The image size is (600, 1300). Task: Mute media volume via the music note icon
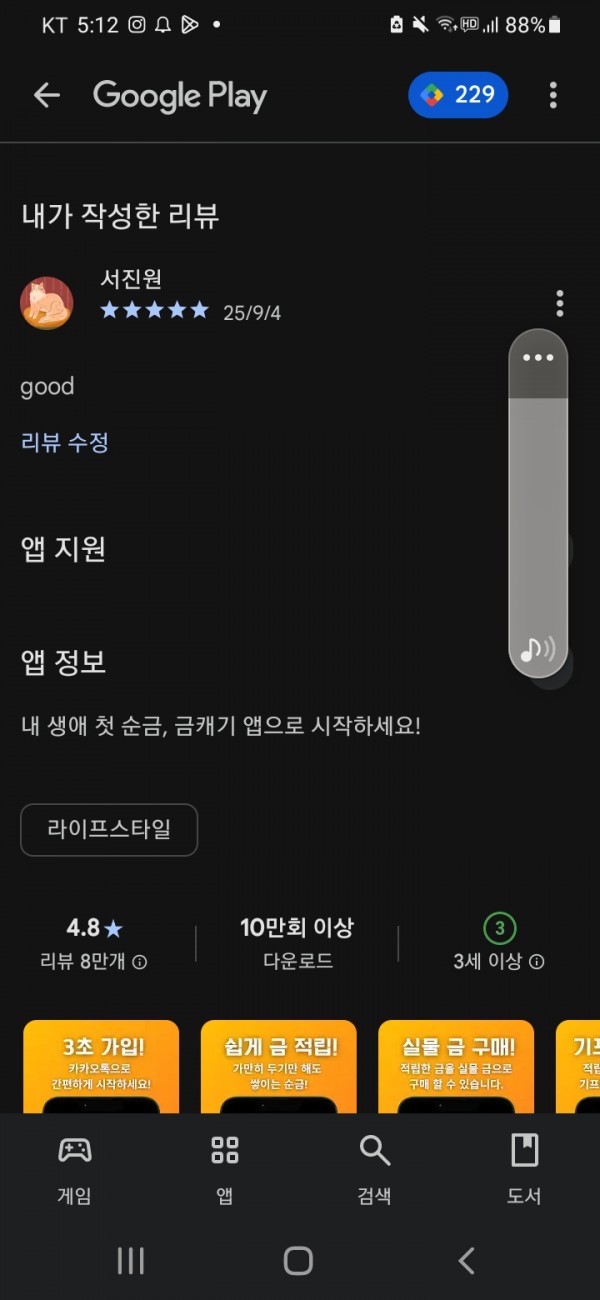pyautogui.click(x=538, y=649)
